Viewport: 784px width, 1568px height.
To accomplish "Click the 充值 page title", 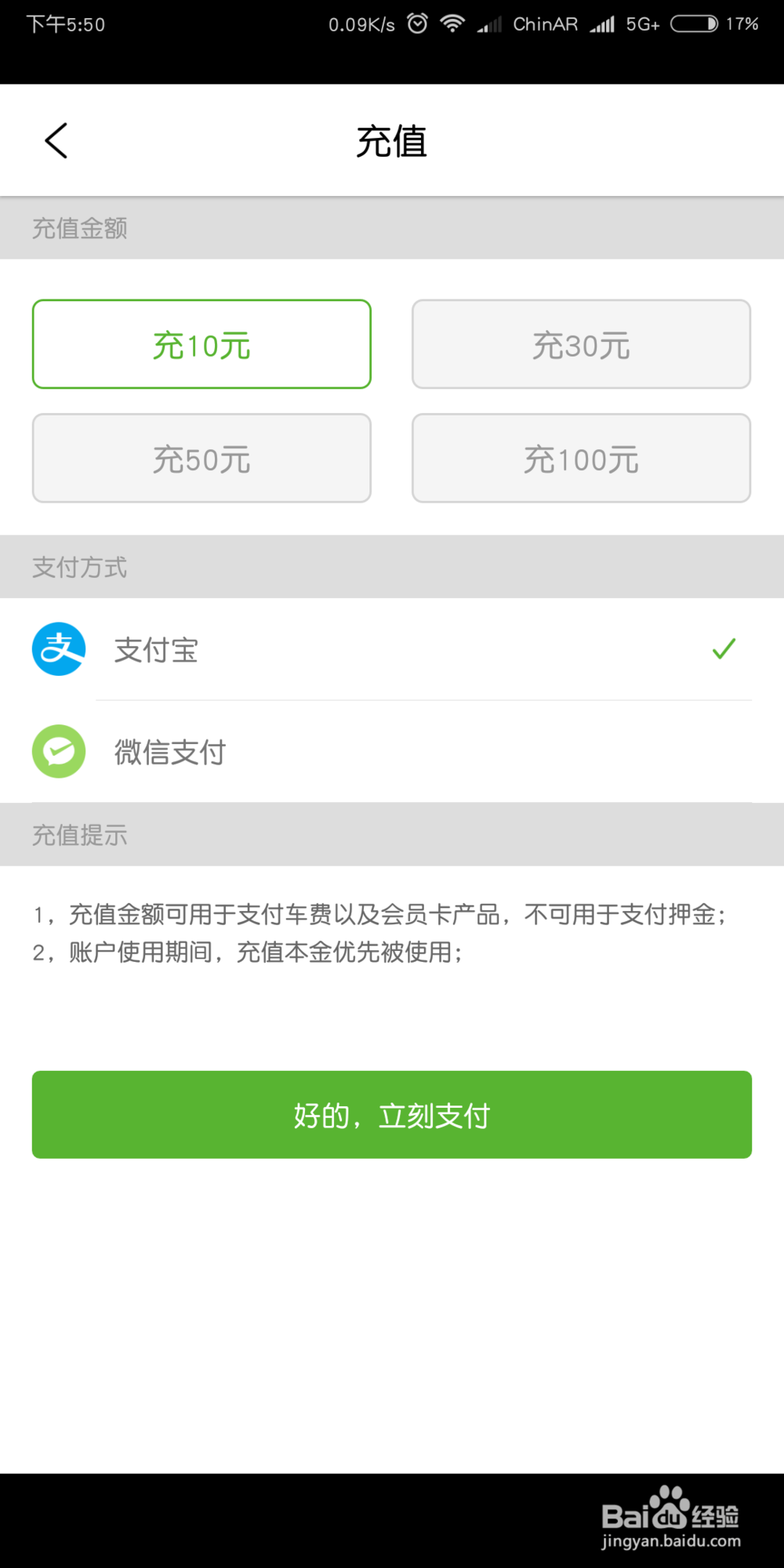I will pos(391,141).
